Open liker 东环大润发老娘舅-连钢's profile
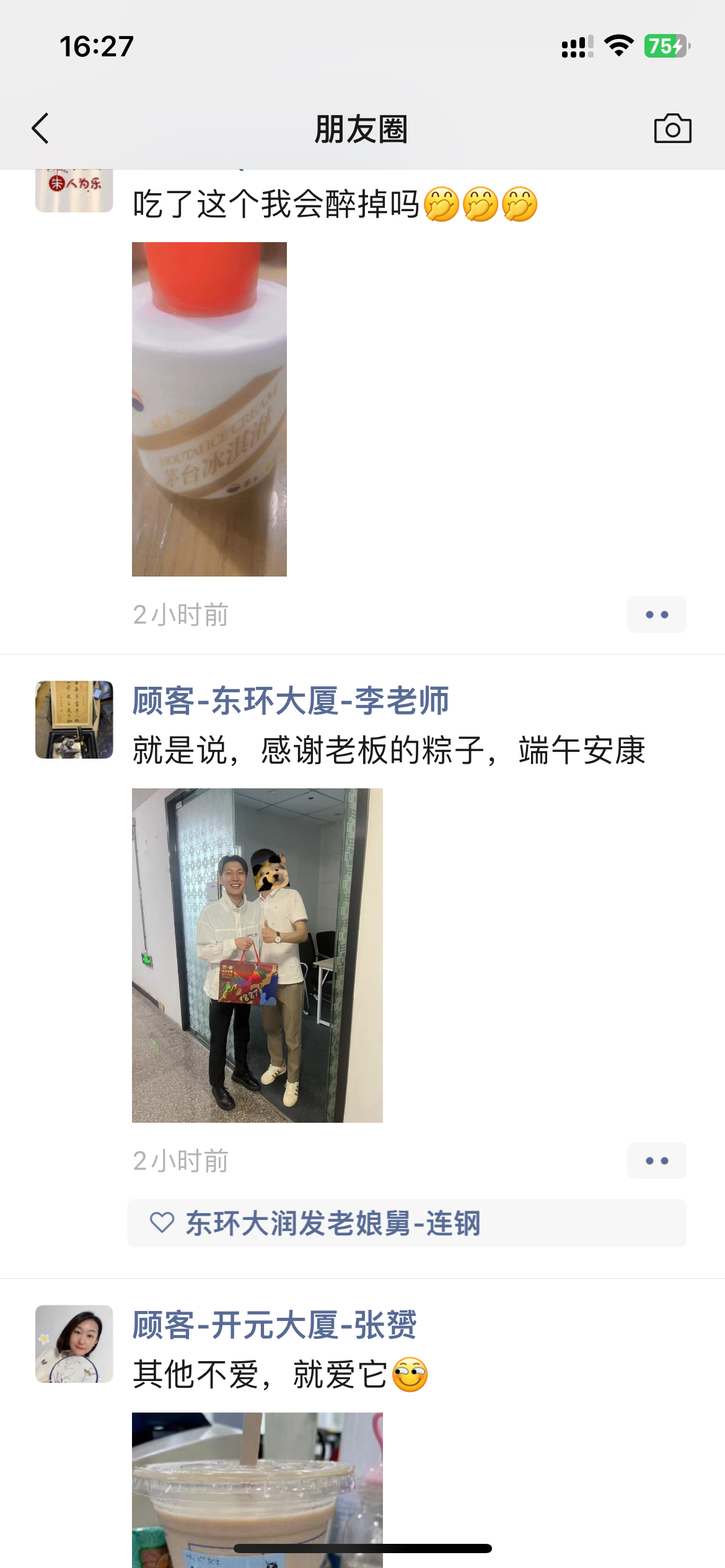 pos(333,1223)
